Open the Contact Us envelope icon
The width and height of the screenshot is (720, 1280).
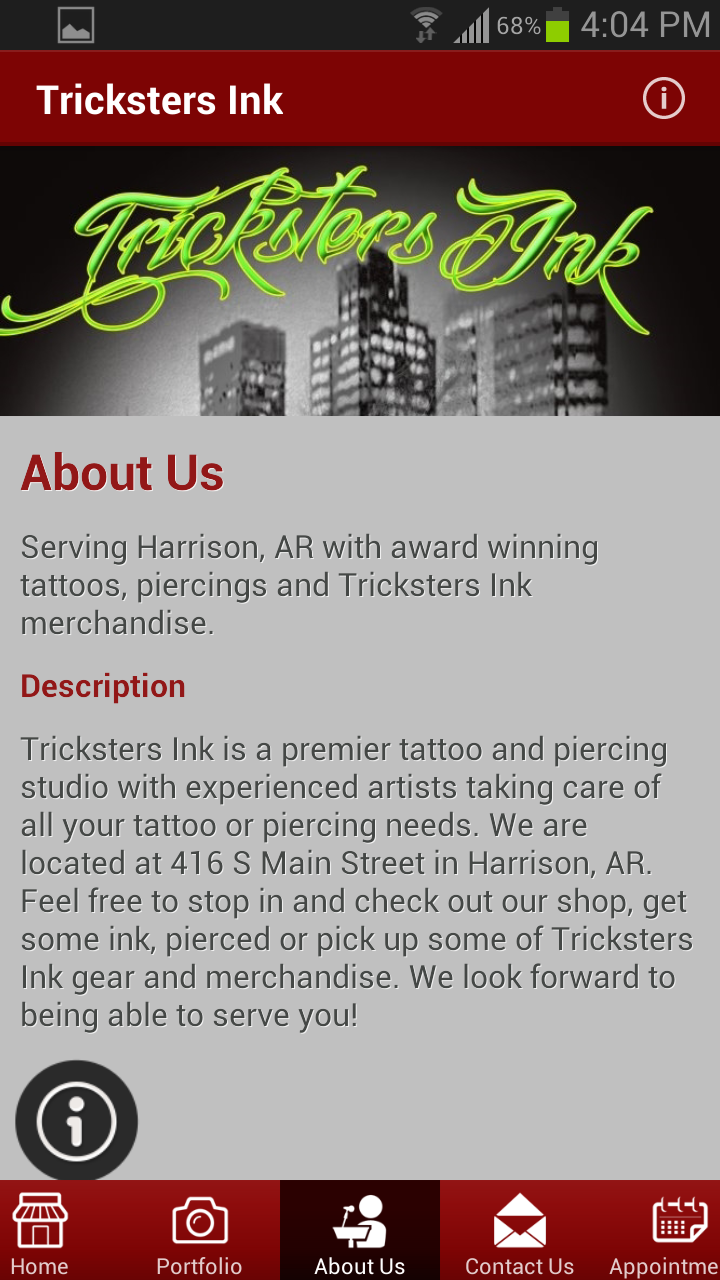coord(519,1221)
